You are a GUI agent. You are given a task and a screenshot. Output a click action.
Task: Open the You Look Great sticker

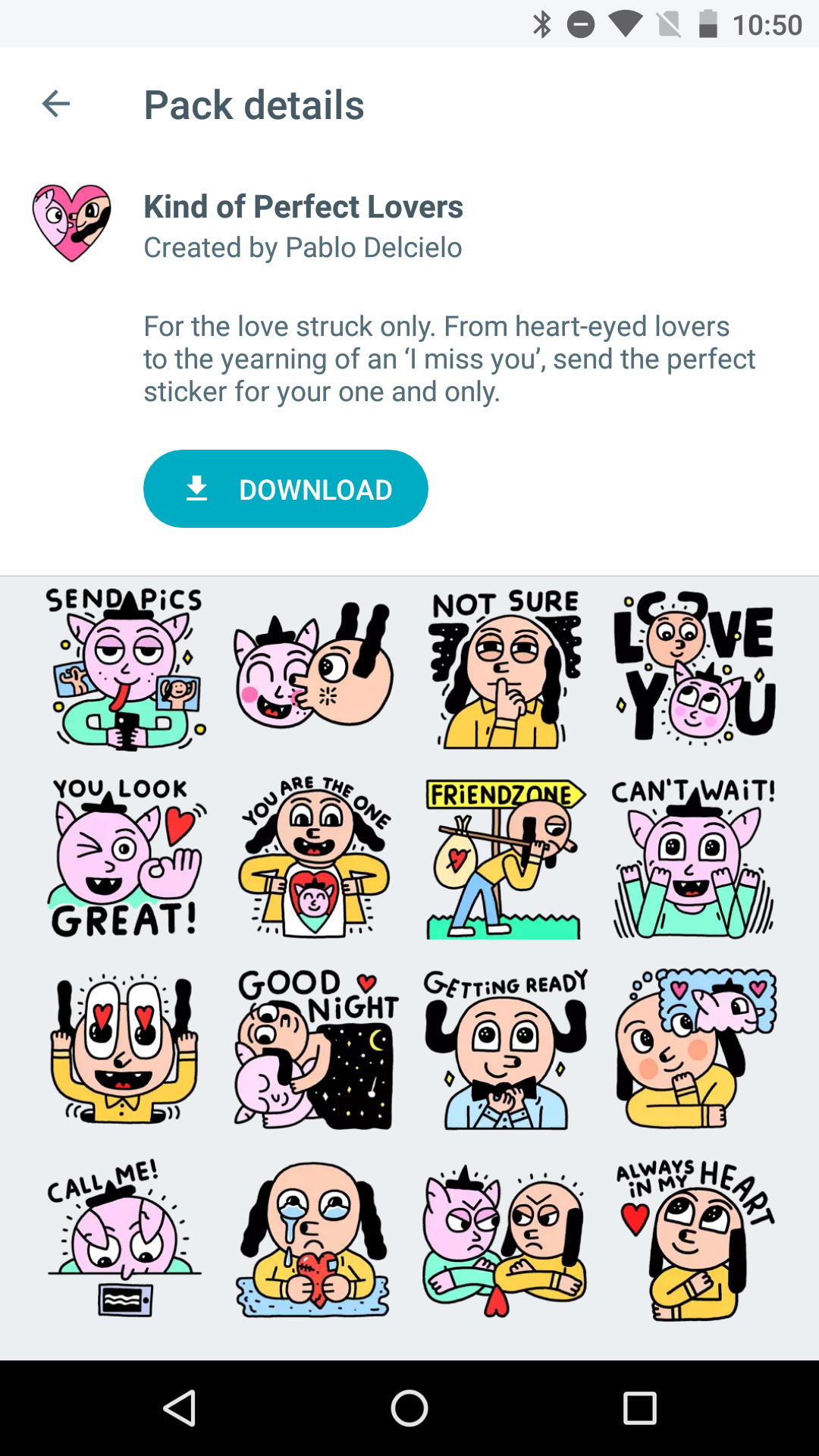(x=125, y=857)
